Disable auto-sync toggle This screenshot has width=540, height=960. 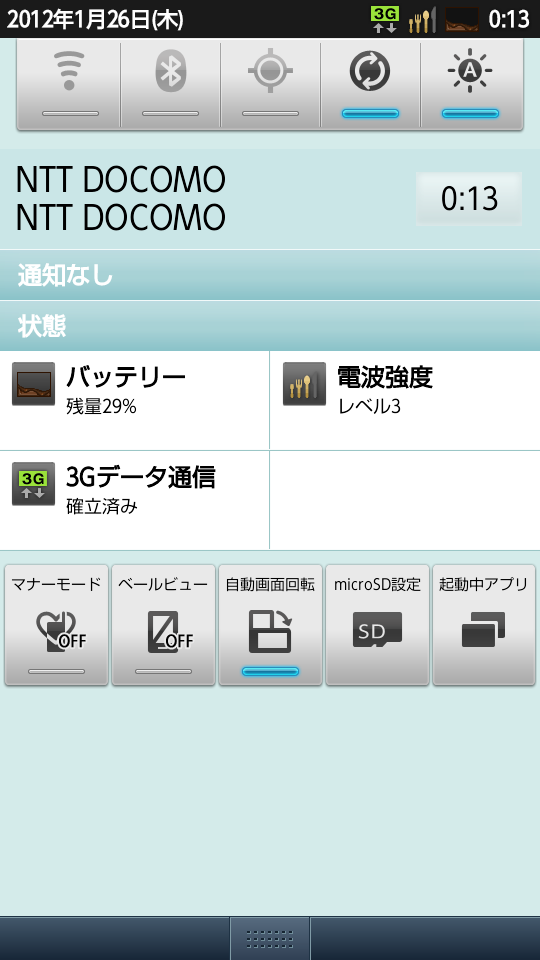coord(370,83)
